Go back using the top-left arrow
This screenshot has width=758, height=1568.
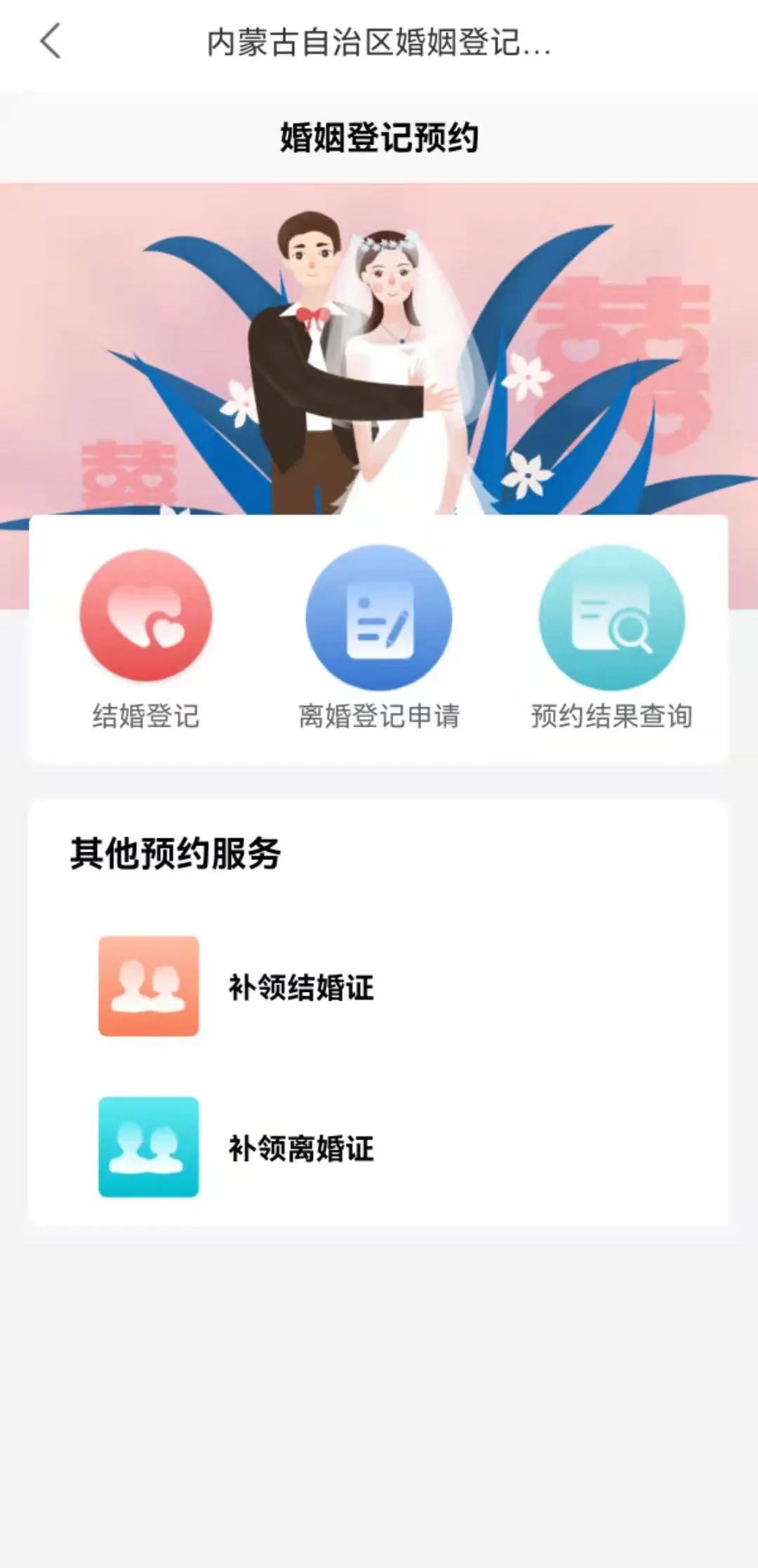(51, 41)
